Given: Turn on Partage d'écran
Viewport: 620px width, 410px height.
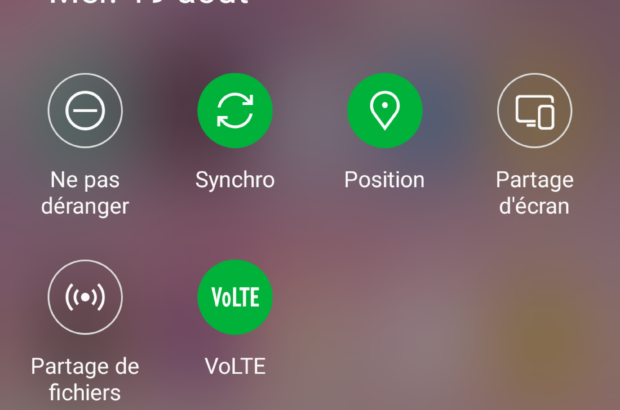Looking at the screenshot, I should click(534, 111).
